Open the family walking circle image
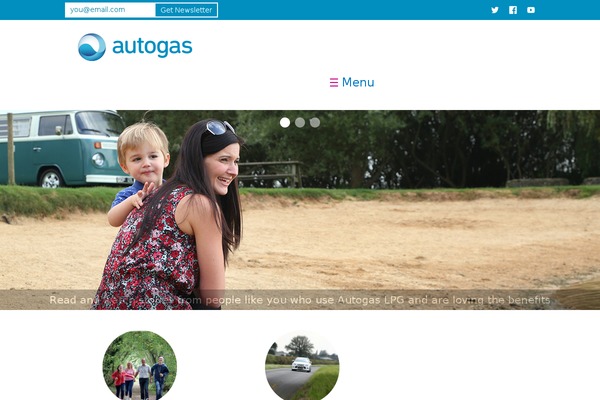Viewport: 600px width, 400px height. click(140, 366)
